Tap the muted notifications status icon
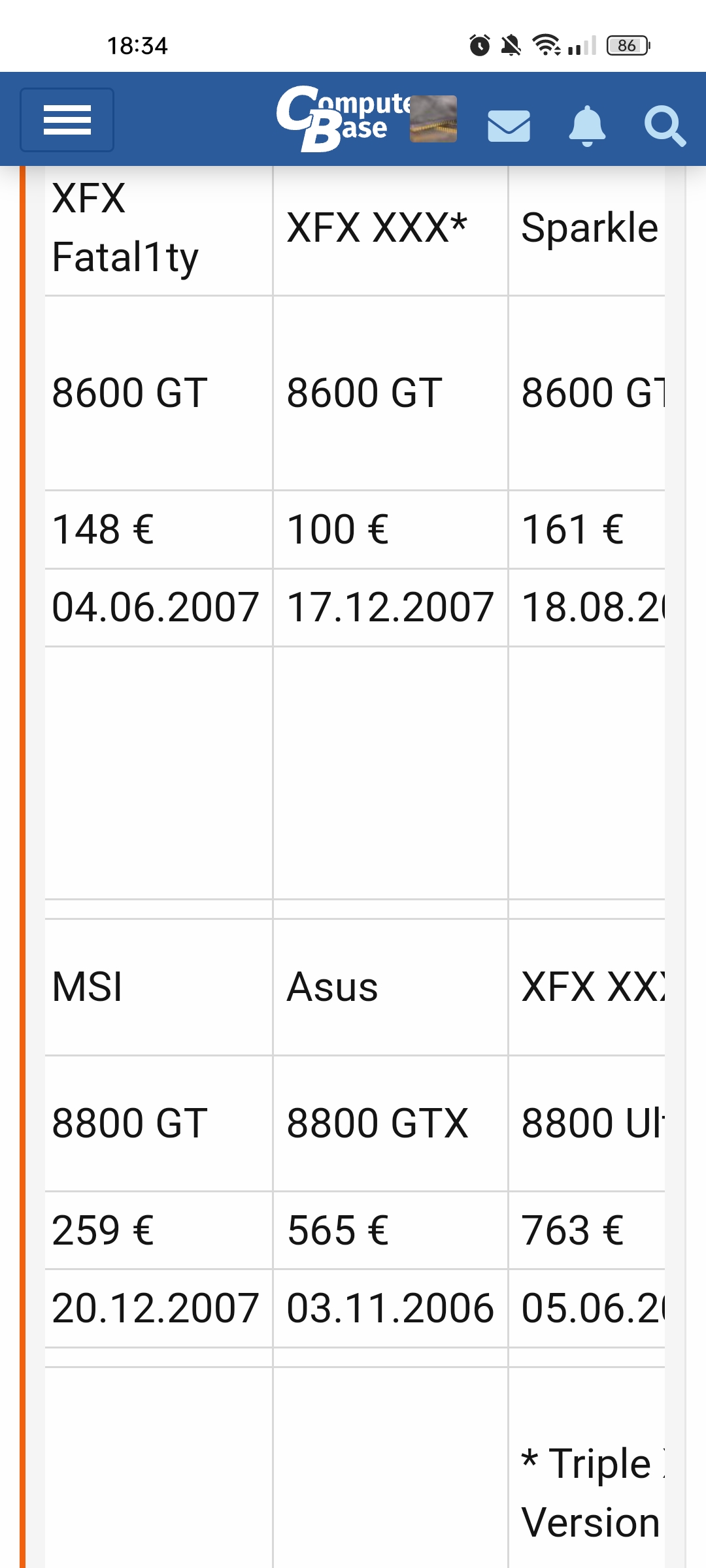This screenshot has height=1568, width=706. point(513,44)
